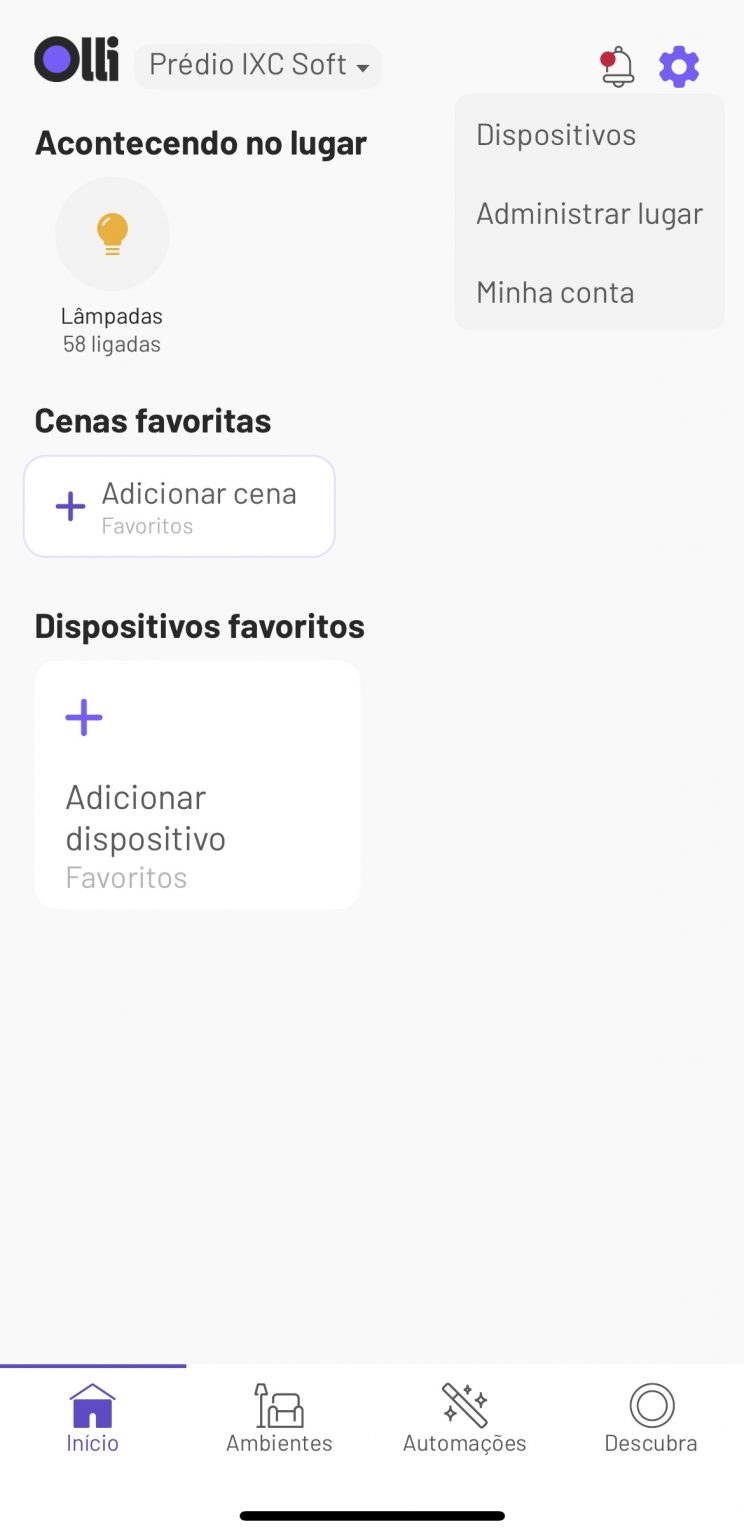Viewport: 744px width, 1536px height.
Task: Open Administrar lugar
Action: [590, 213]
